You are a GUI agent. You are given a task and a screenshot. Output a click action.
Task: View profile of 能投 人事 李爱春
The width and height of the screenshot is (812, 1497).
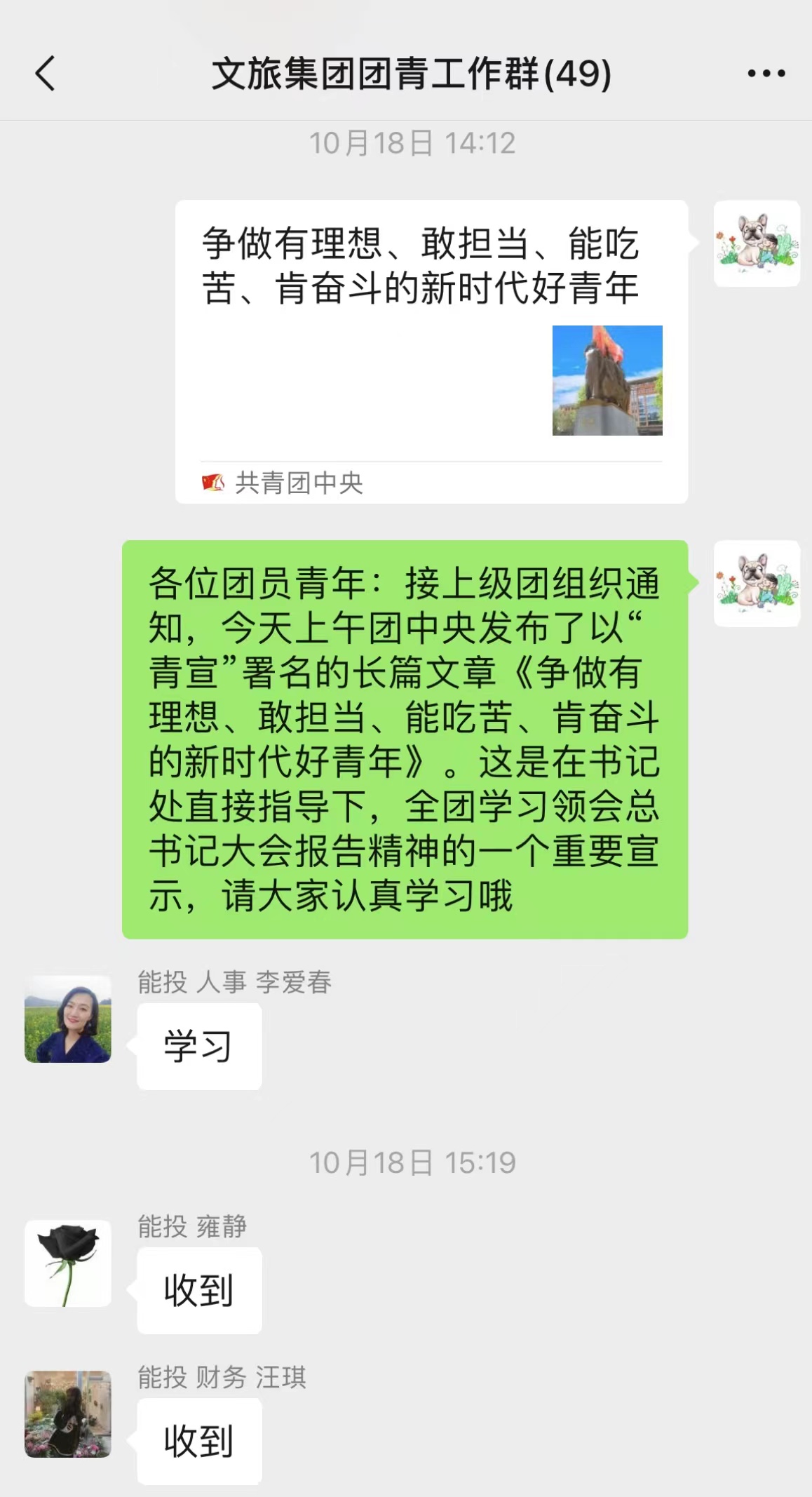68,1019
